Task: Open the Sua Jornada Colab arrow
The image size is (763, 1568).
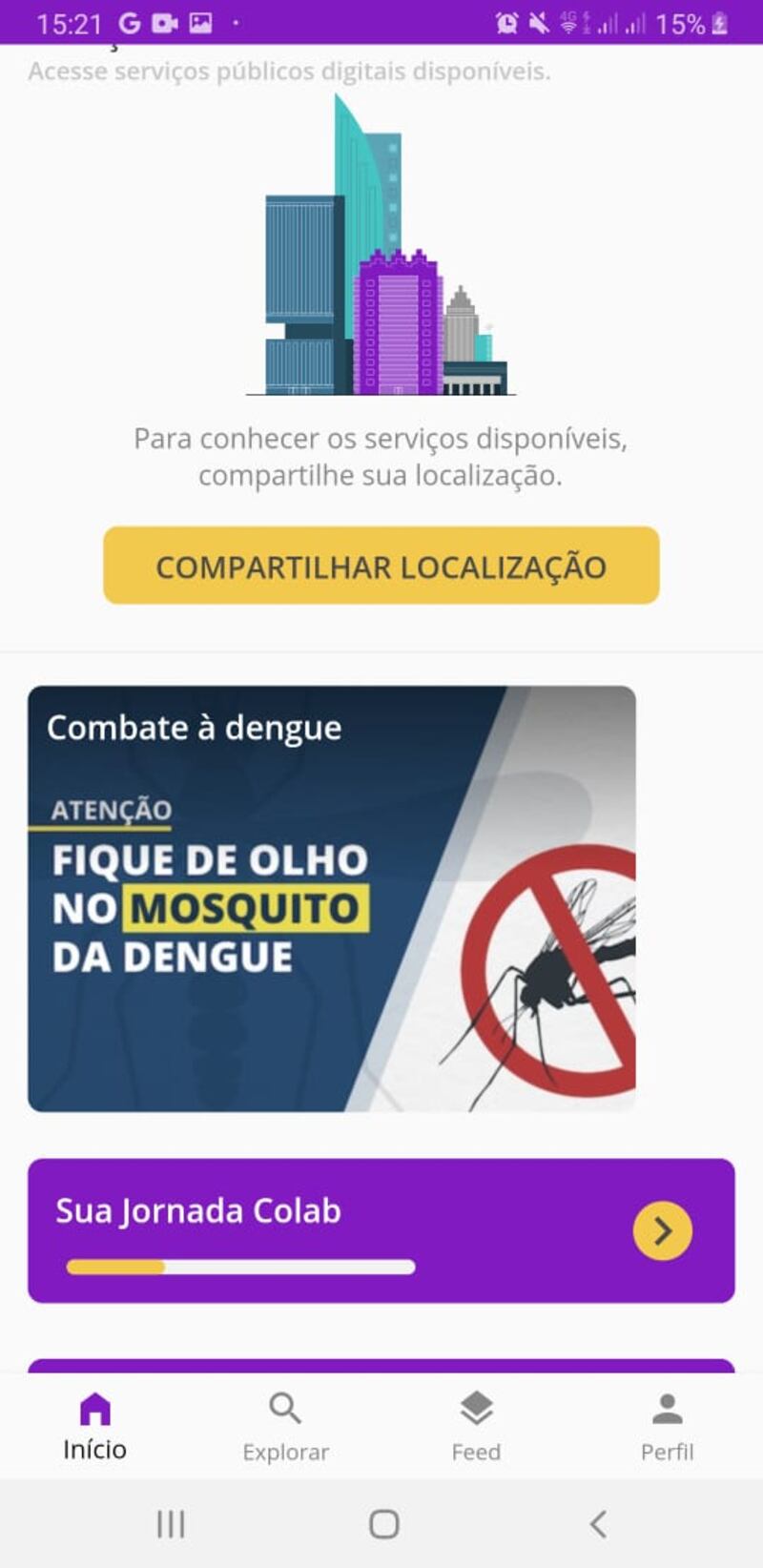Action: coord(662,1230)
